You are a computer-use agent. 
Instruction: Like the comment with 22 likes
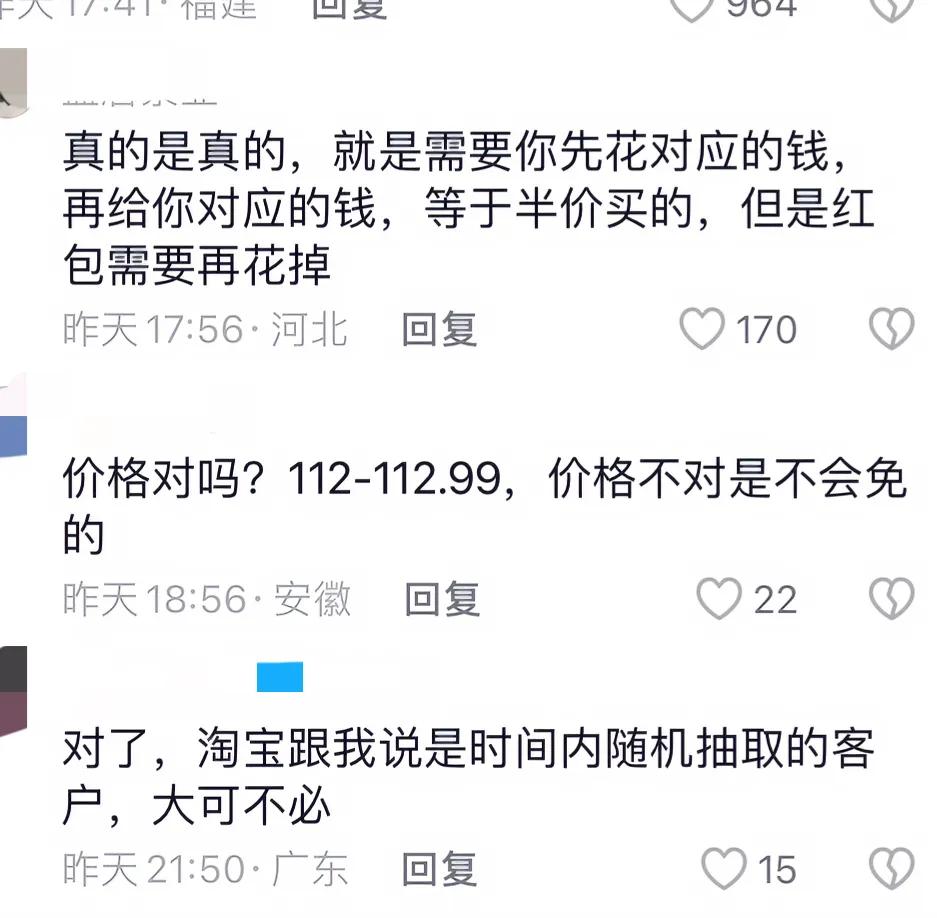718,599
